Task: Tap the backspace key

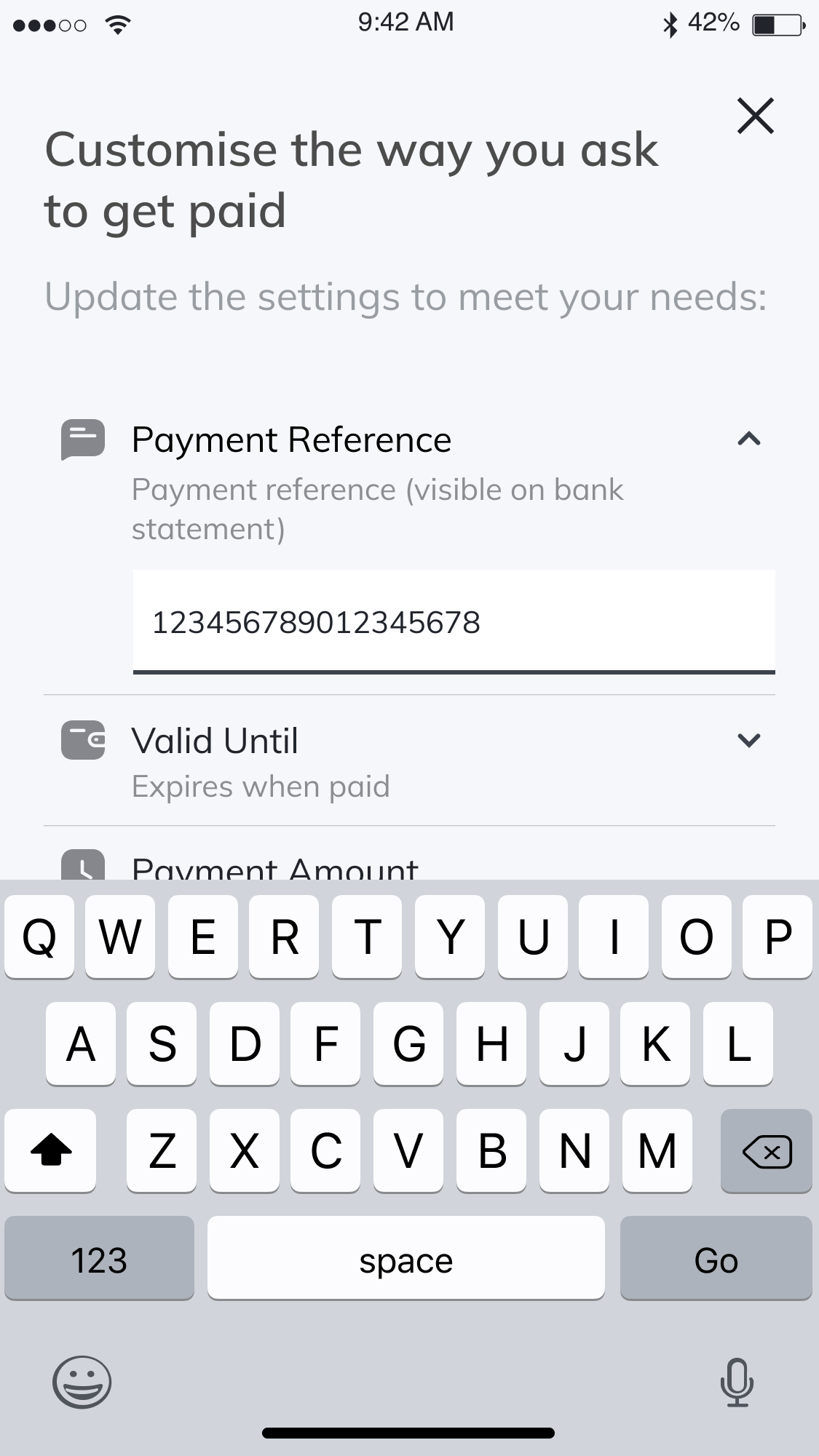Action: tap(766, 1152)
